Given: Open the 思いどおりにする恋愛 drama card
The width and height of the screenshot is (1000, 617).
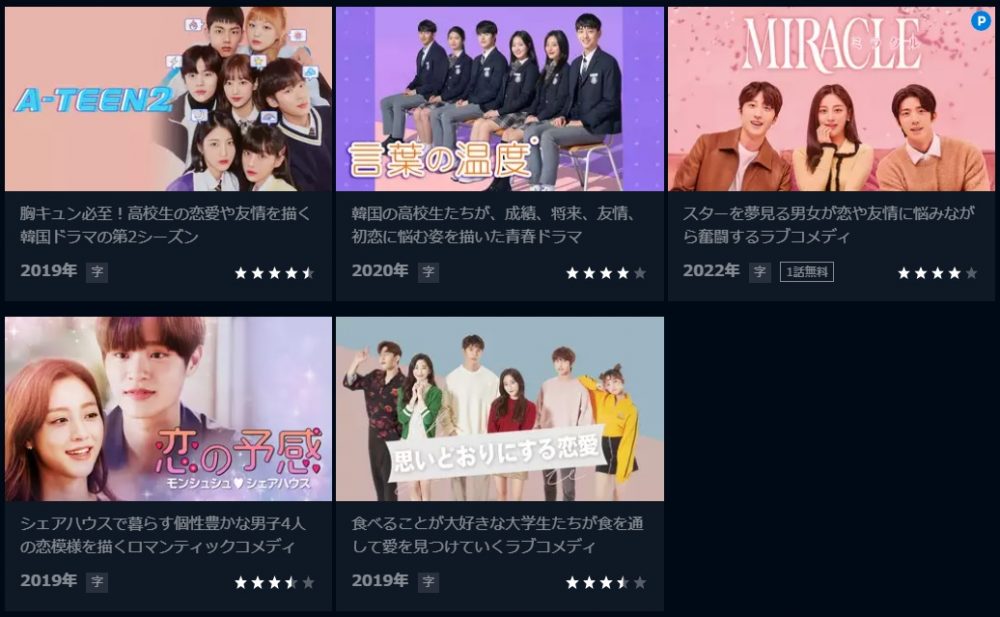Looking at the screenshot, I should pos(499,410).
